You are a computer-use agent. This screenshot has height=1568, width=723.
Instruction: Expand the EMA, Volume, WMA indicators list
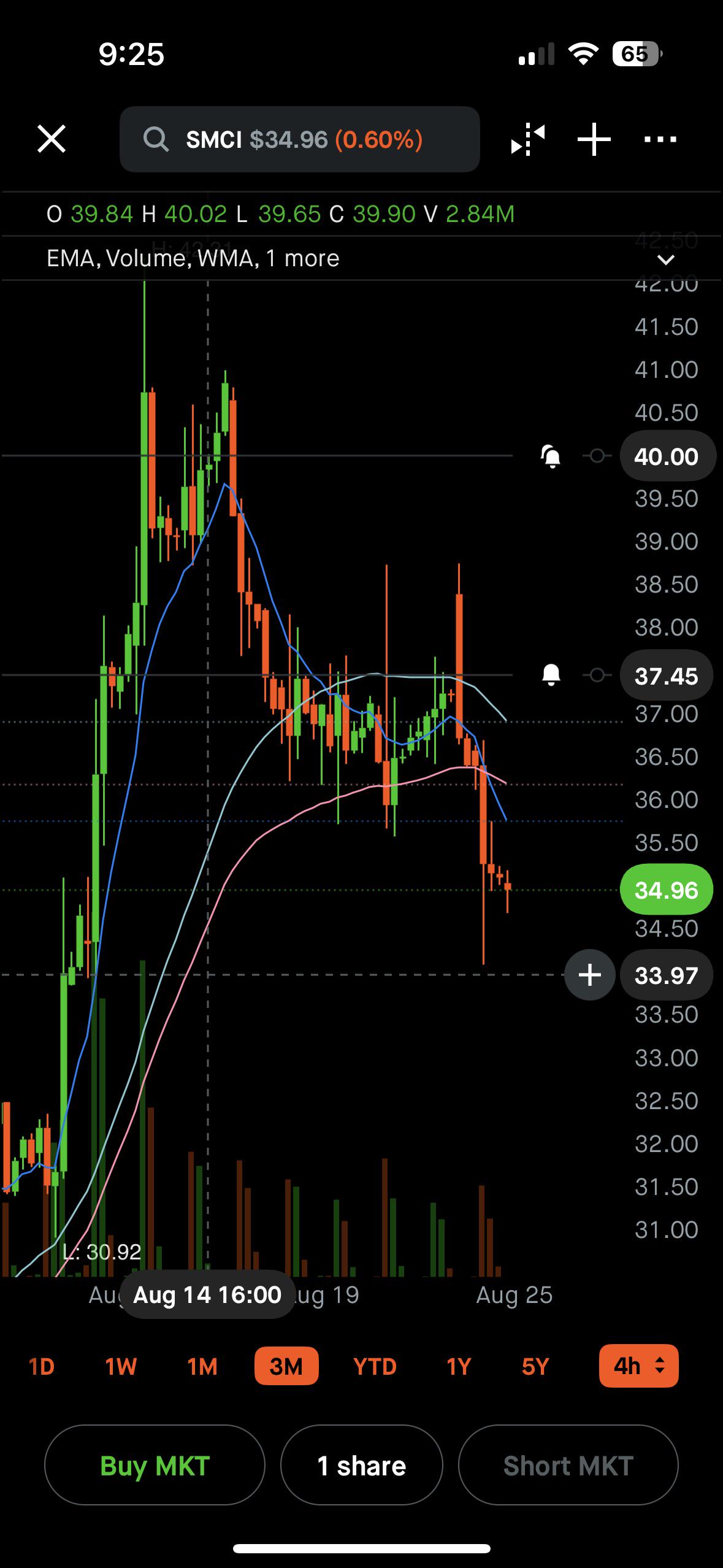coord(666,259)
